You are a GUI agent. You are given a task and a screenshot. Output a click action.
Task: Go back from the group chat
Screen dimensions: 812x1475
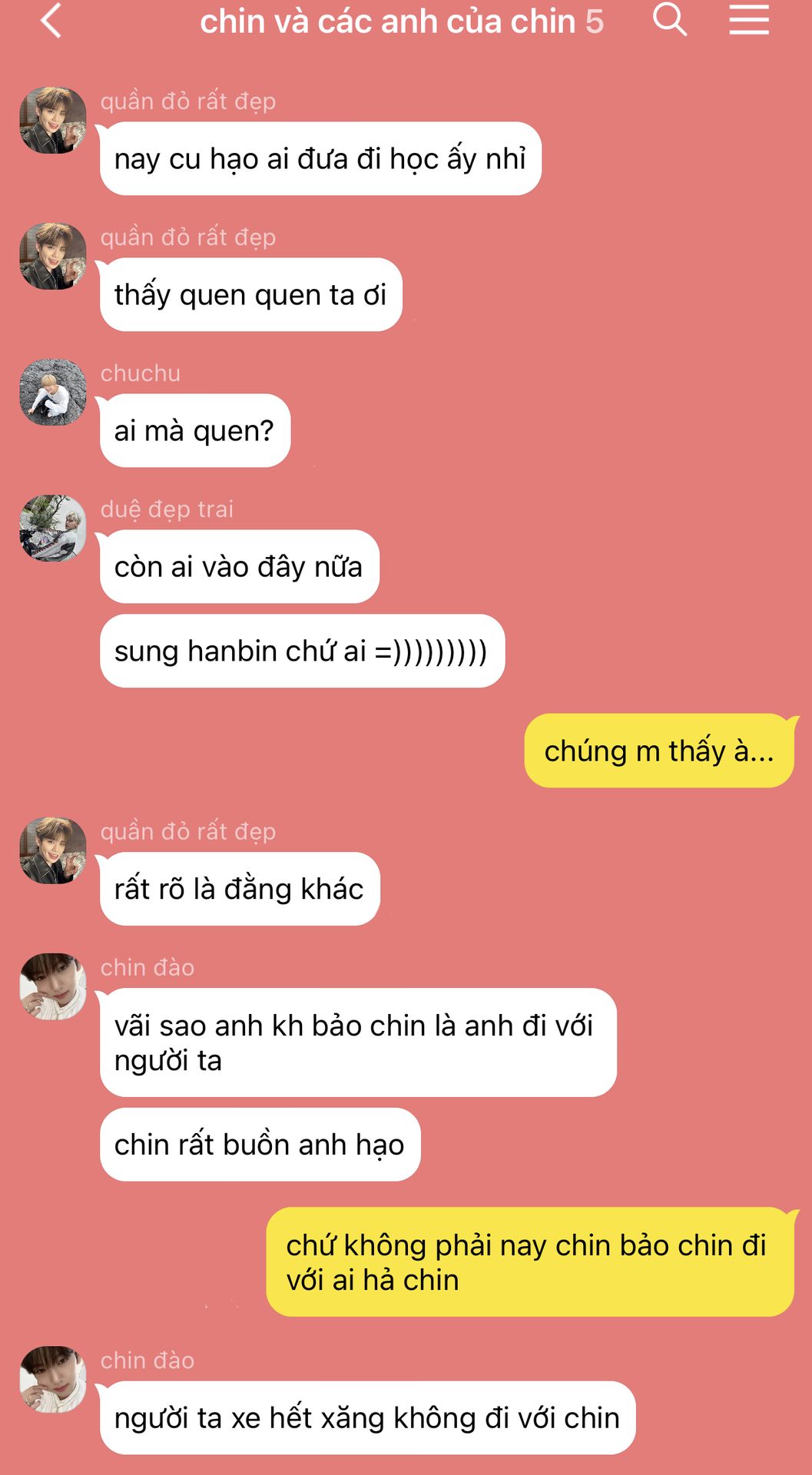pyautogui.click(x=51, y=21)
